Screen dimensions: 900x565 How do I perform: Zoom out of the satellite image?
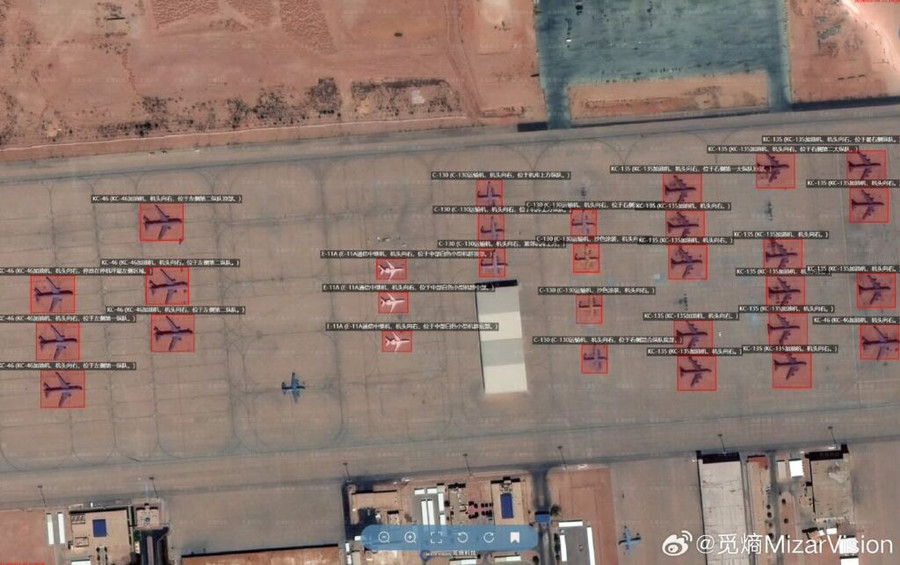click(384, 537)
